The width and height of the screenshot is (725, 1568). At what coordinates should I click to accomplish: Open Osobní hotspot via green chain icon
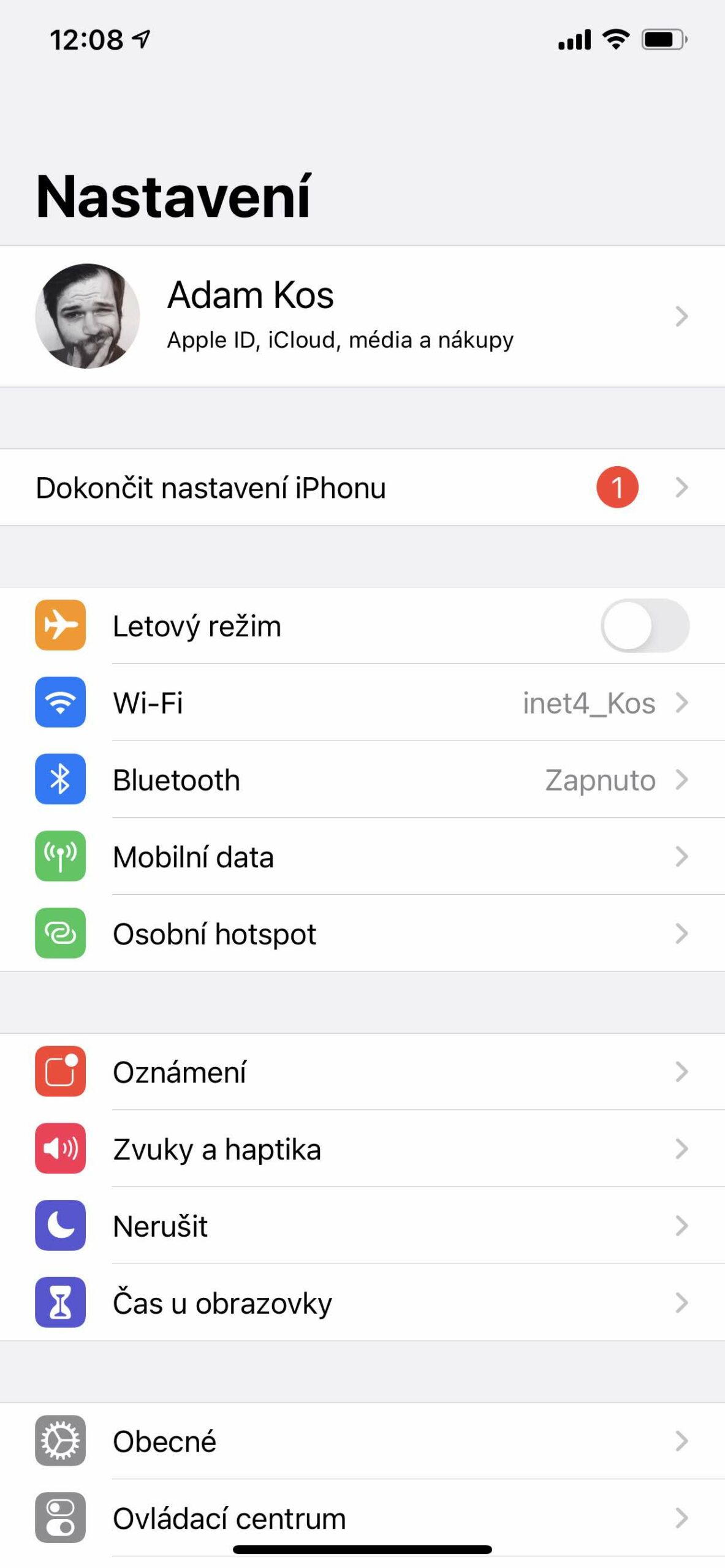click(x=59, y=933)
